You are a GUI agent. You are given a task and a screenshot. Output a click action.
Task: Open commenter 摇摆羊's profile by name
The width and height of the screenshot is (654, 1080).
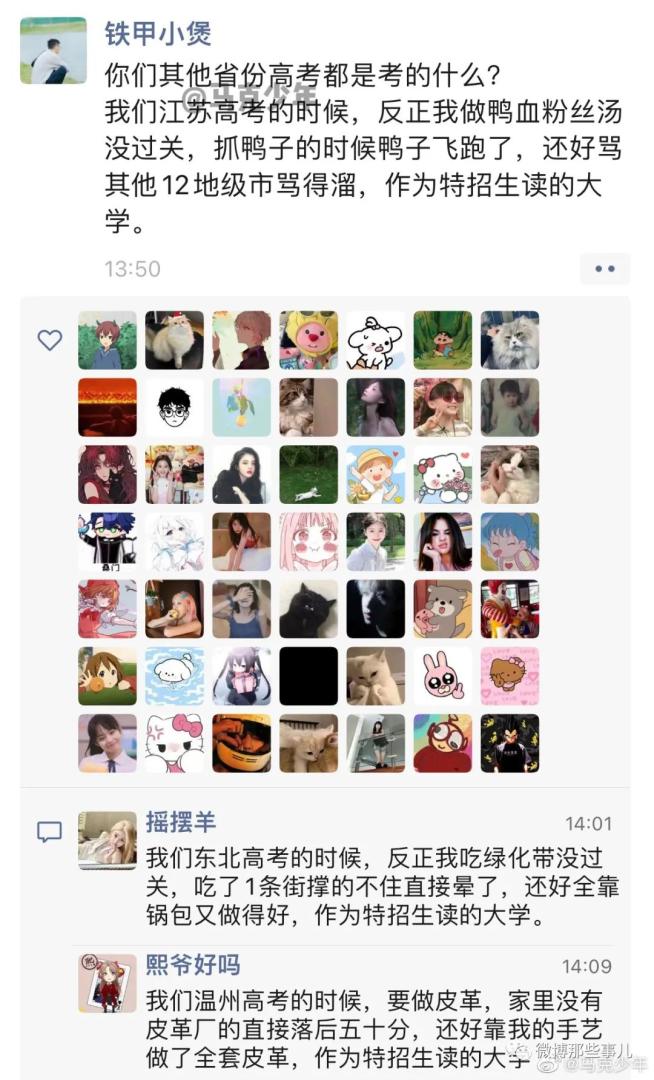pos(181,823)
